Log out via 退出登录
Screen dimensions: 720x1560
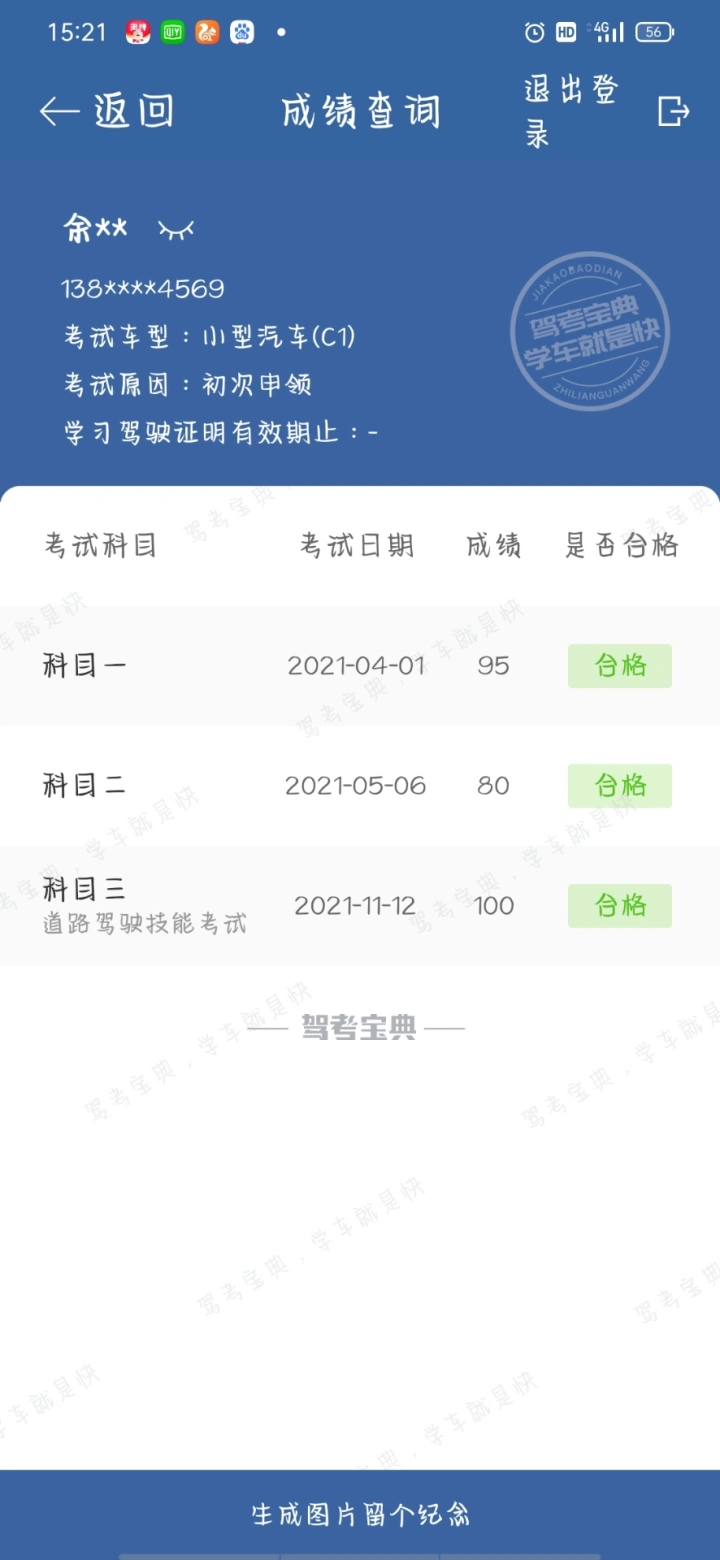[x=607, y=111]
